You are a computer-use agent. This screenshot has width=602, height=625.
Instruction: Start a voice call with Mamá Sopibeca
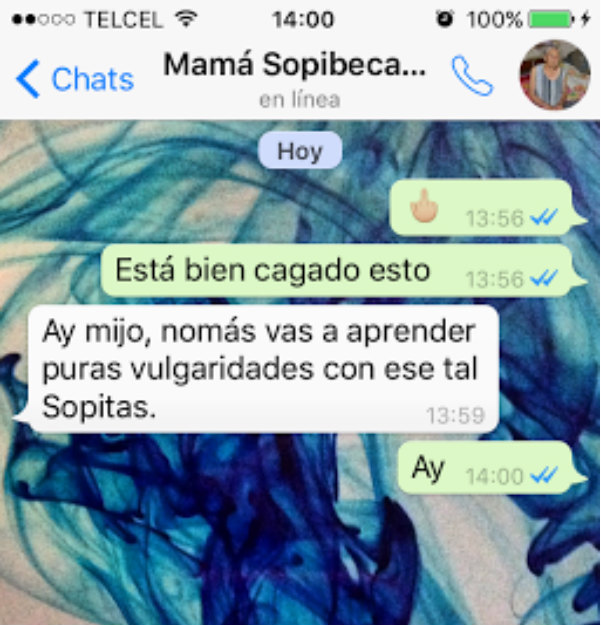pyautogui.click(x=472, y=76)
